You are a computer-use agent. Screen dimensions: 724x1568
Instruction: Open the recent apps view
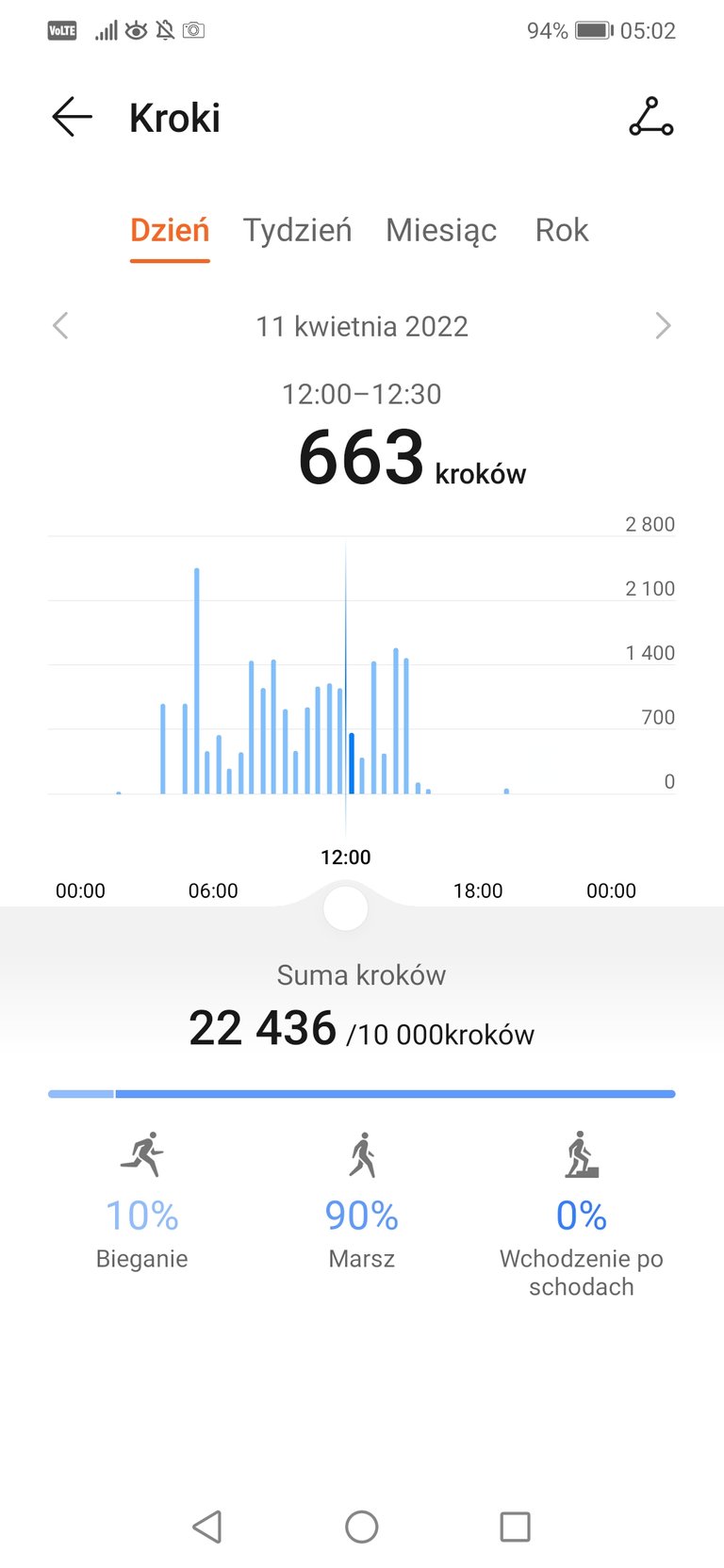(x=515, y=1527)
